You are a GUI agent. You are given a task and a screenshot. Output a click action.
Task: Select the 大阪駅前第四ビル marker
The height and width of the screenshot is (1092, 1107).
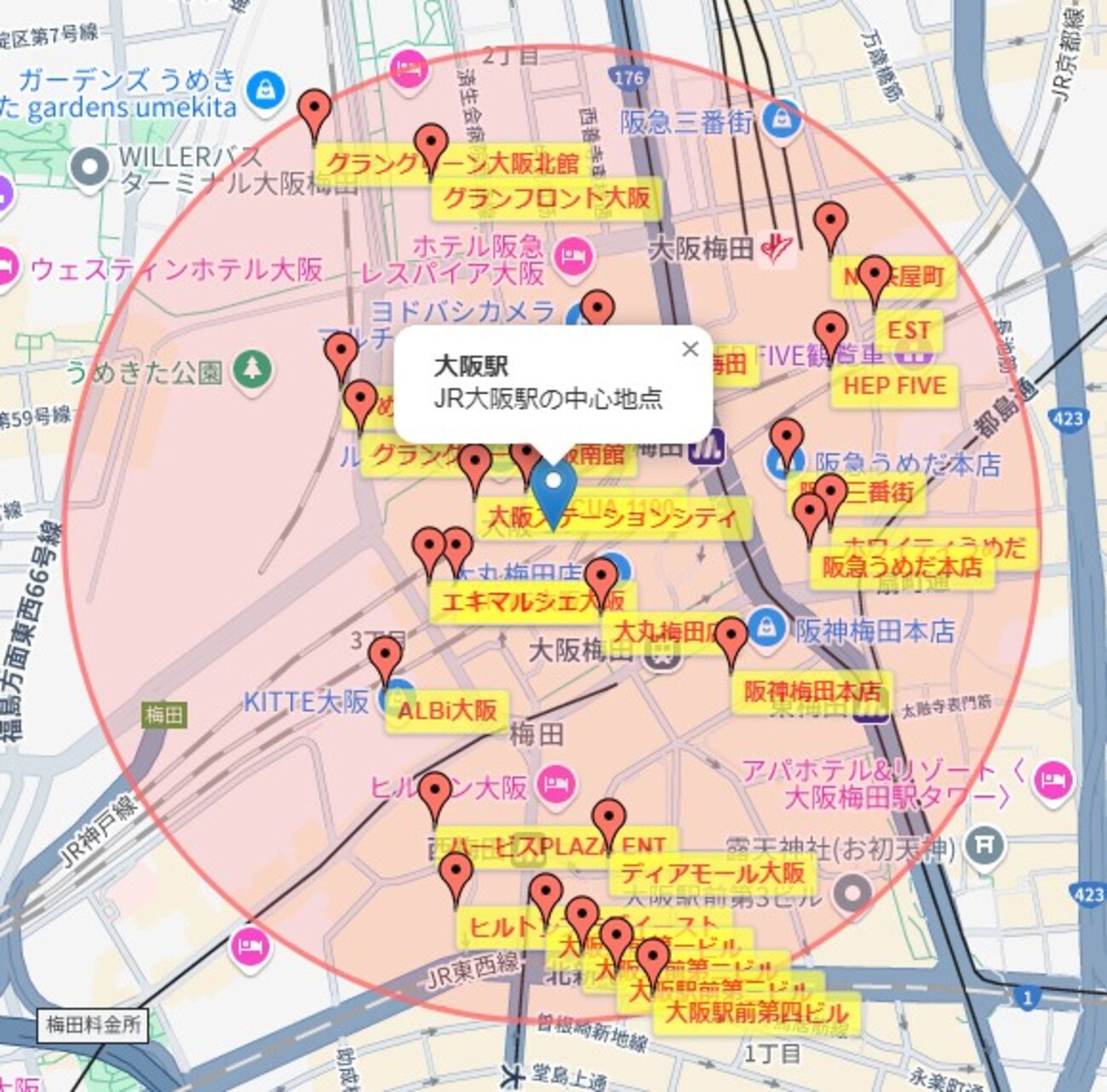tap(653, 959)
